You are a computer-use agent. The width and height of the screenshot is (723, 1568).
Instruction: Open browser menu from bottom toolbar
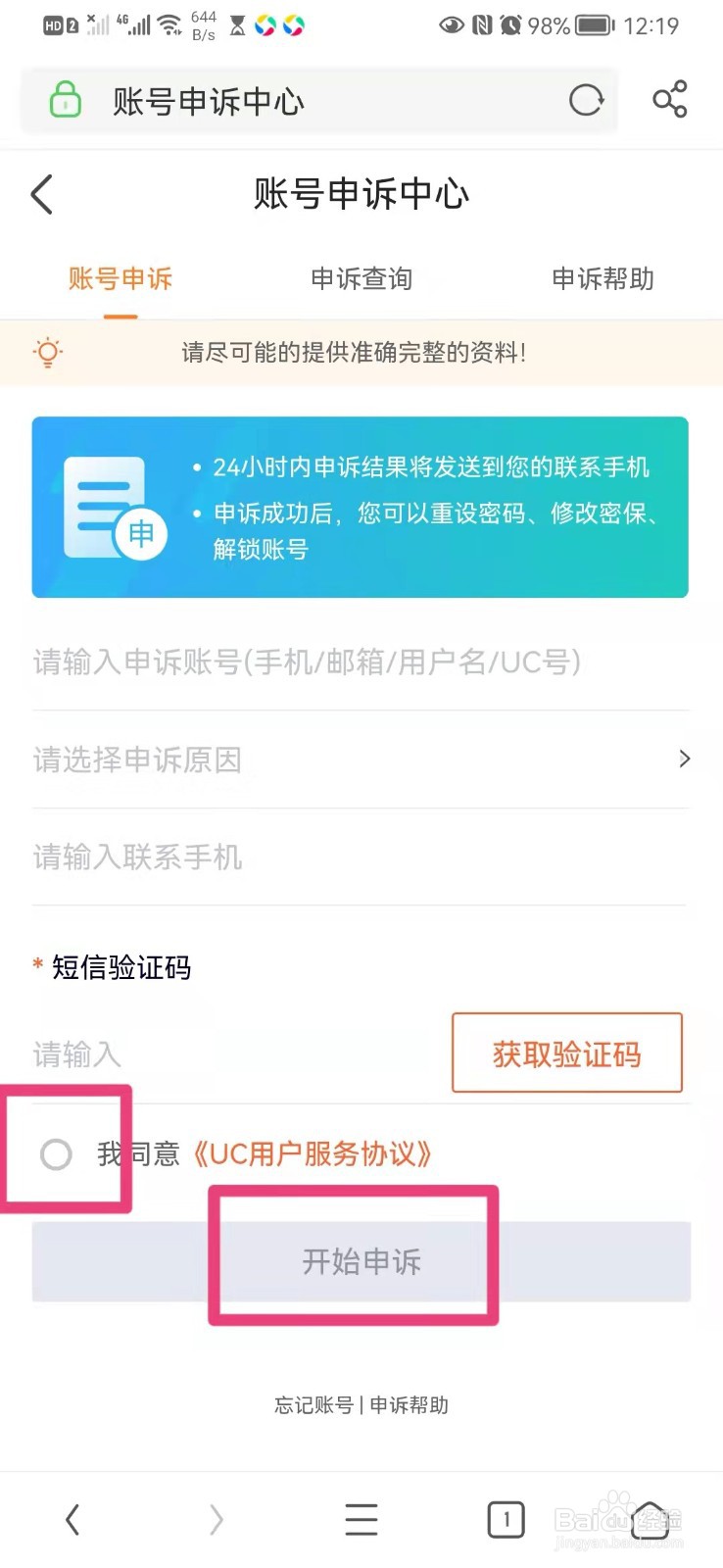click(361, 1520)
